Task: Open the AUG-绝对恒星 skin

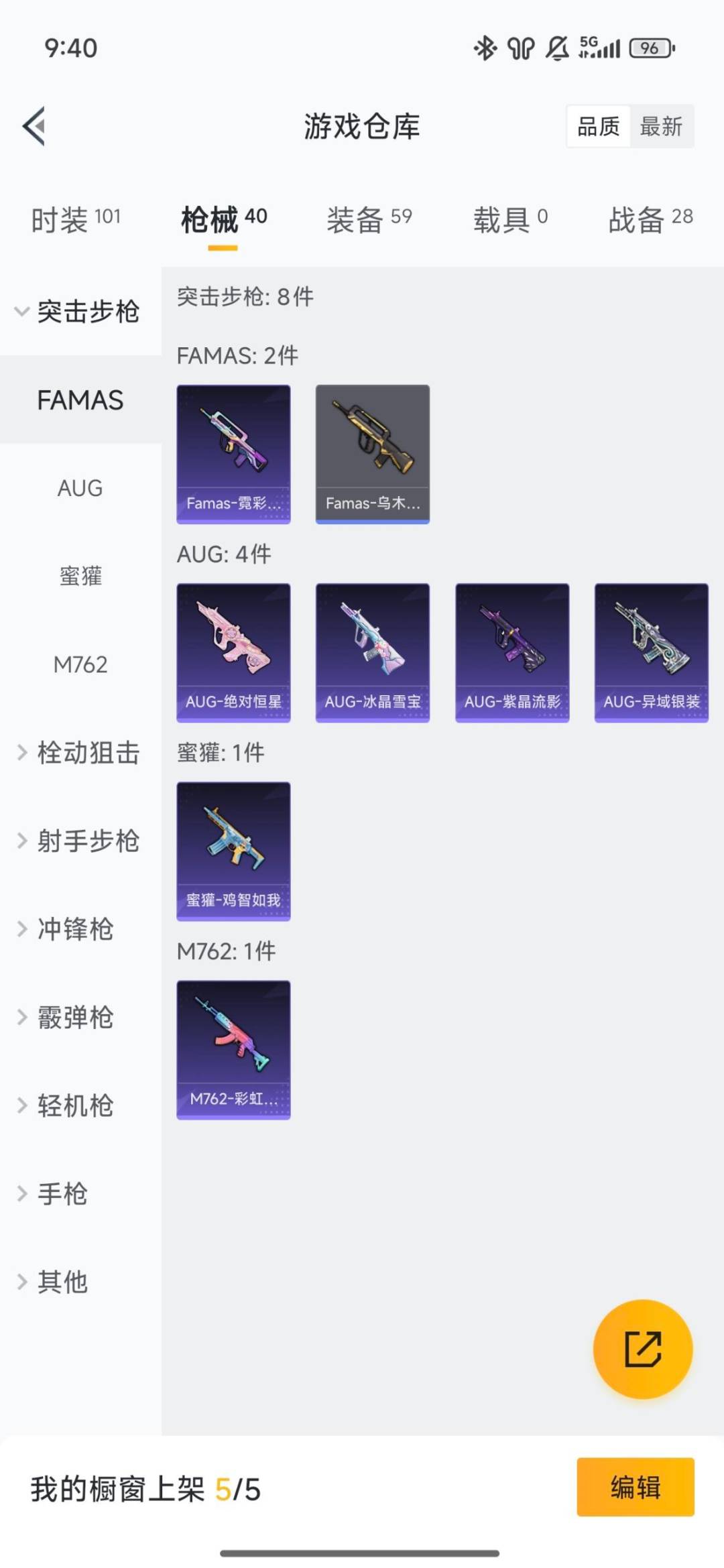Action: pos(233,652)
